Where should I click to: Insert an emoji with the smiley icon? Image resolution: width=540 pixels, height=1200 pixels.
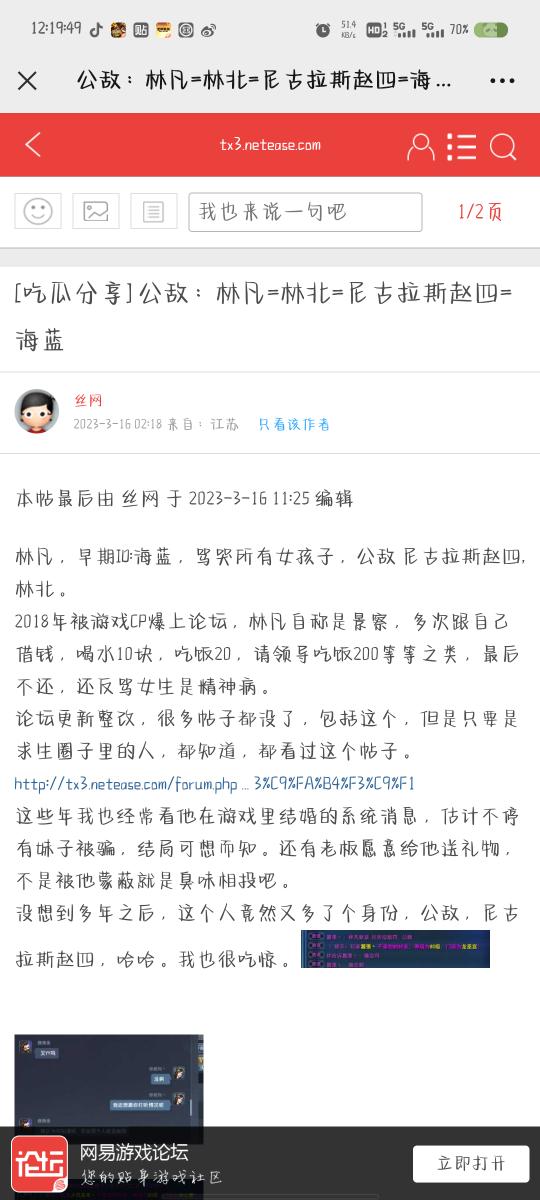[x=38, y=211]
